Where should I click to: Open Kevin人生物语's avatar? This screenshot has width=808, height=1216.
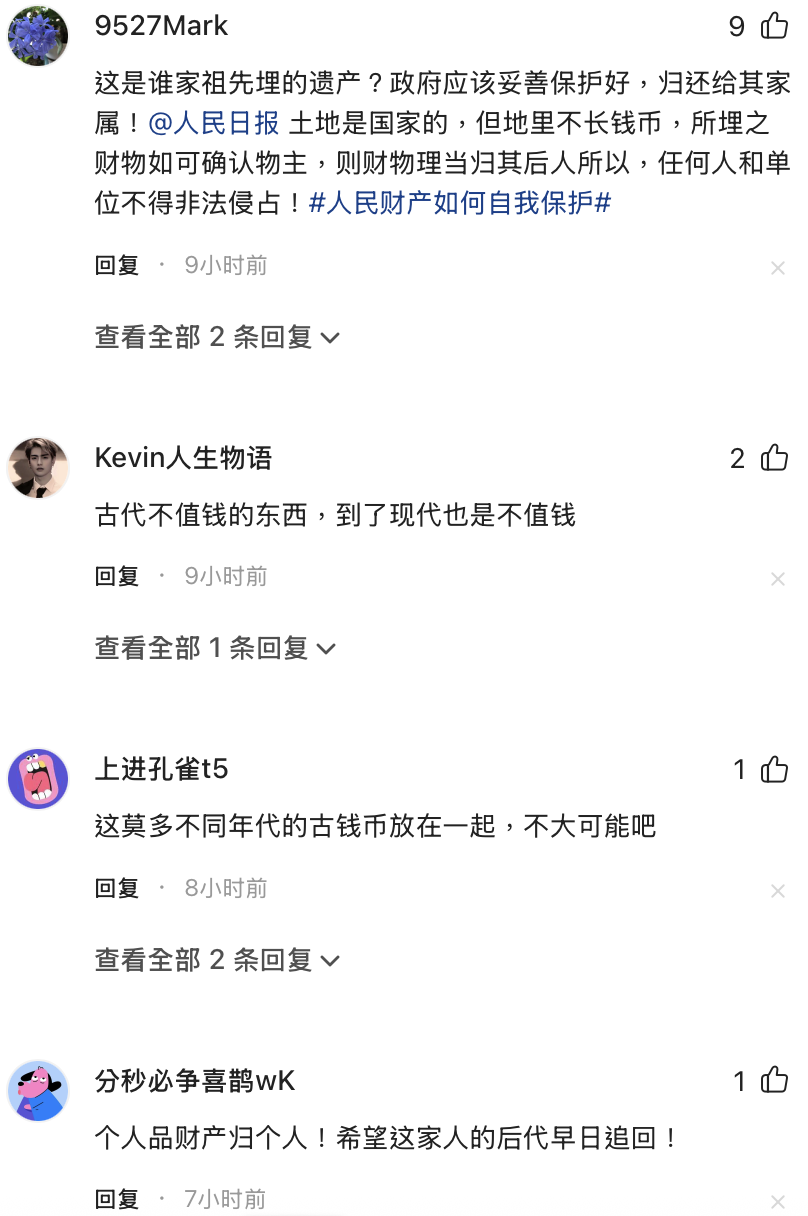point(38,467)
